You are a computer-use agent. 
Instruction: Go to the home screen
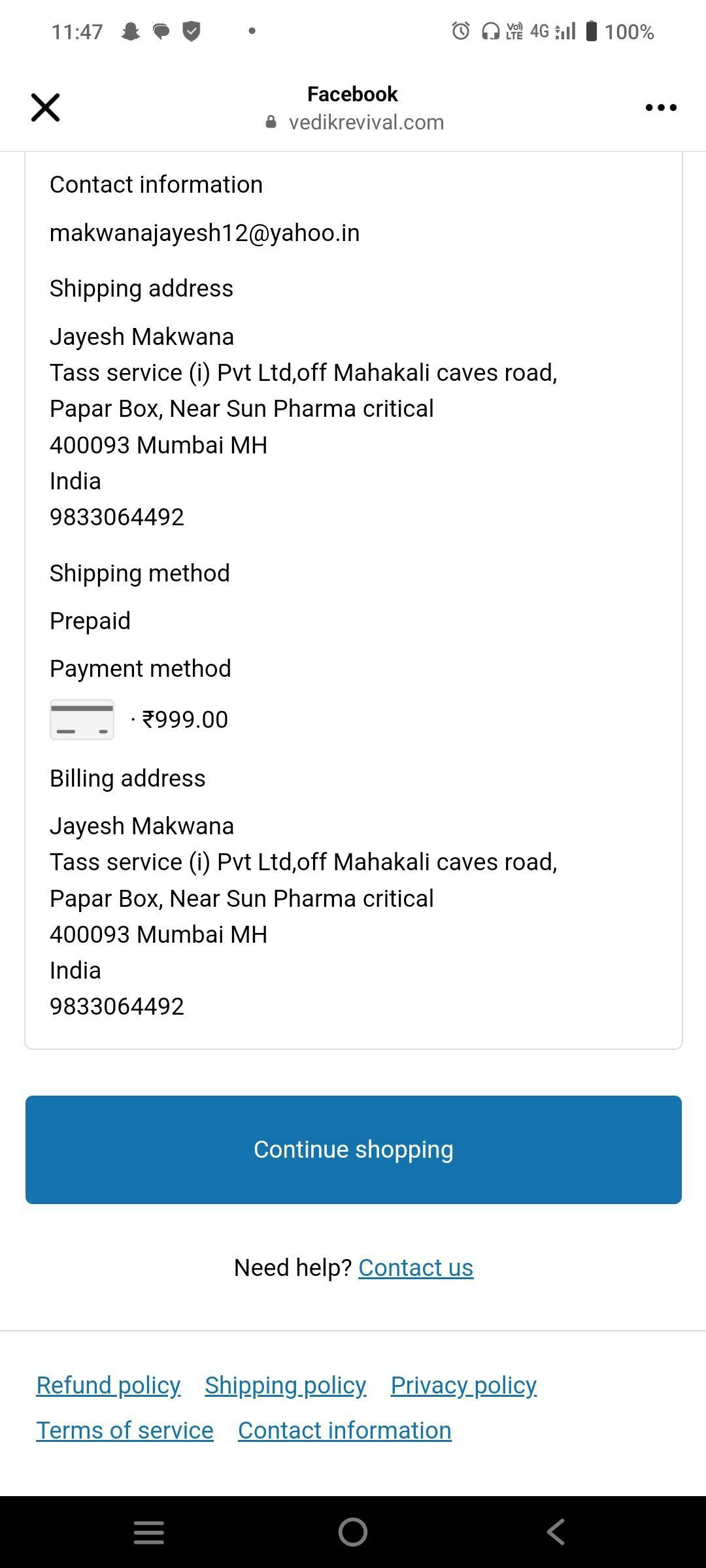(x=353, y=1531)
